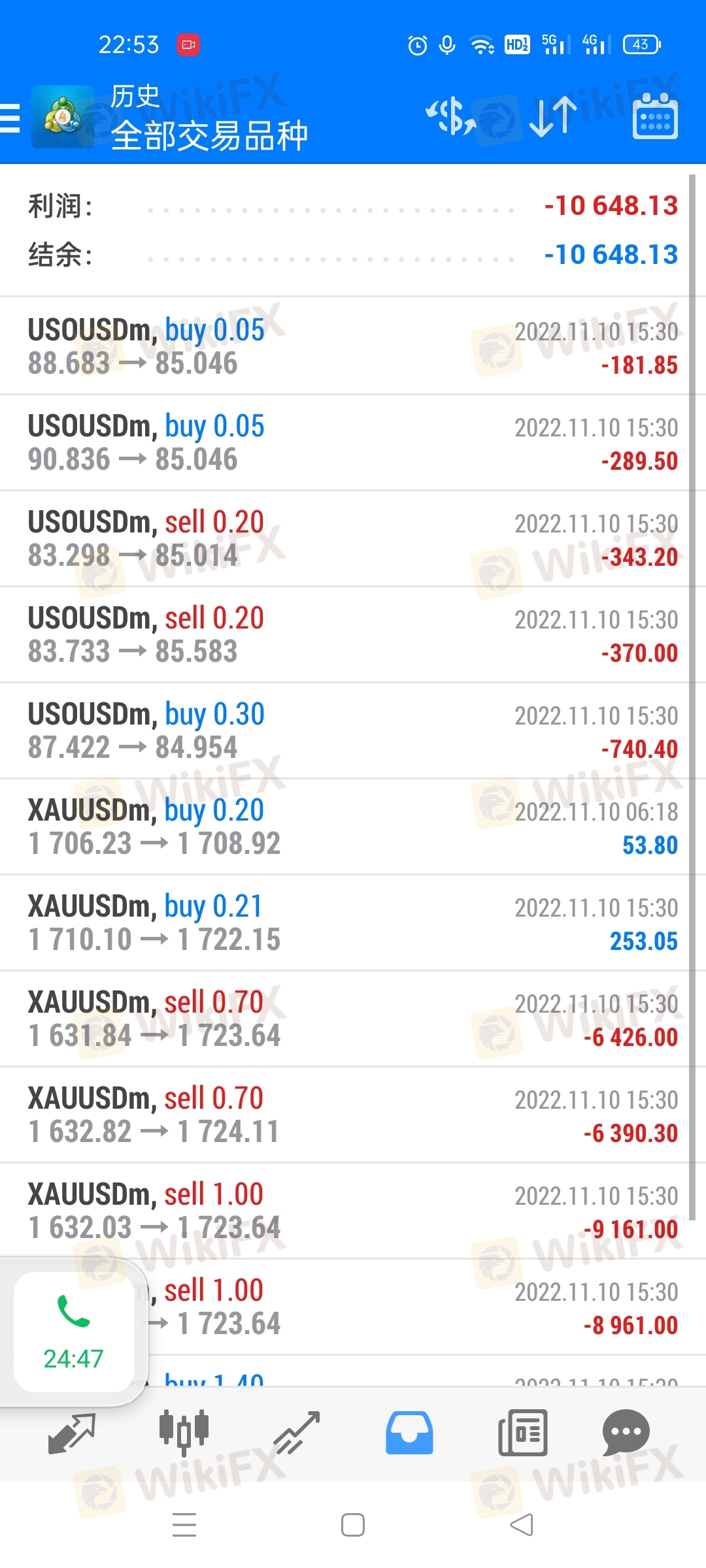Open the hamburger drawer menu
706x1568 pixels.
tap(10, 118)
